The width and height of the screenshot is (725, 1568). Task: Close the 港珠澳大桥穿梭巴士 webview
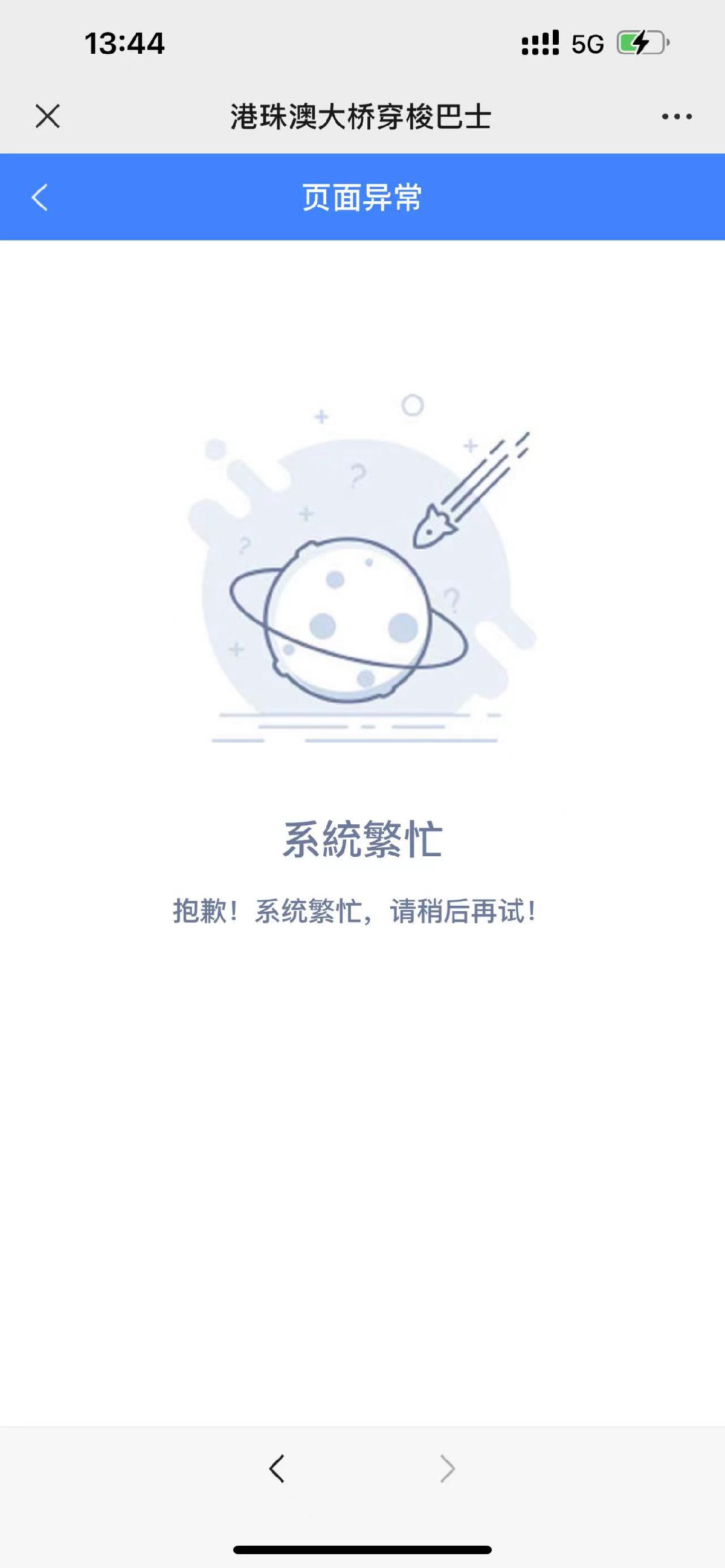48,115
